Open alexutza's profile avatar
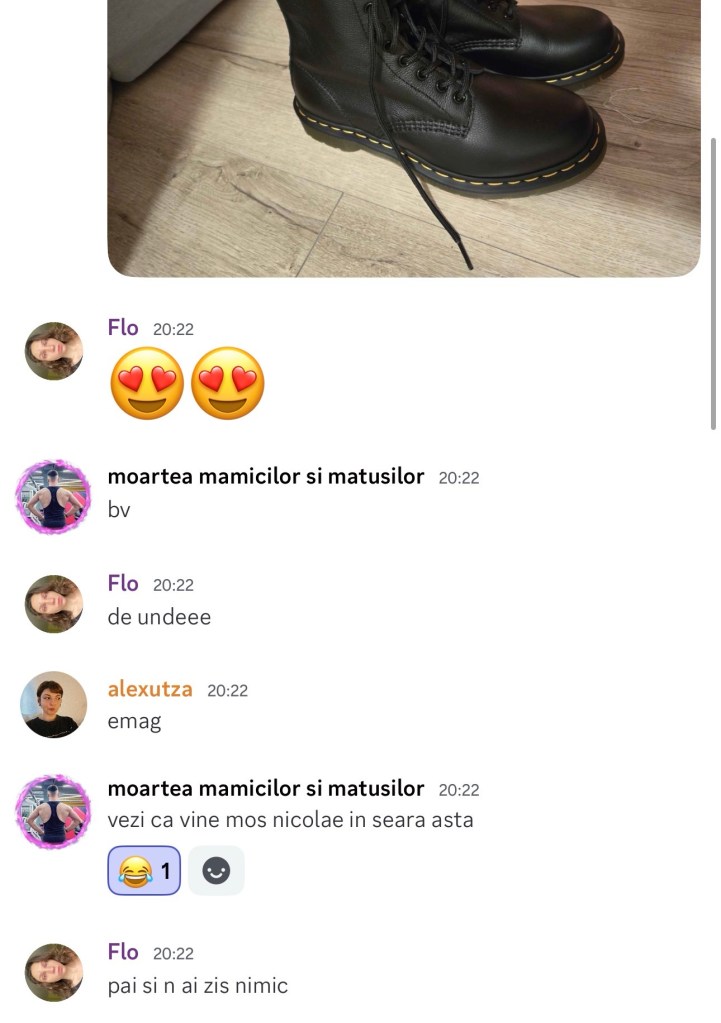This screenshot has height=1023, width=721. point(54,705)
